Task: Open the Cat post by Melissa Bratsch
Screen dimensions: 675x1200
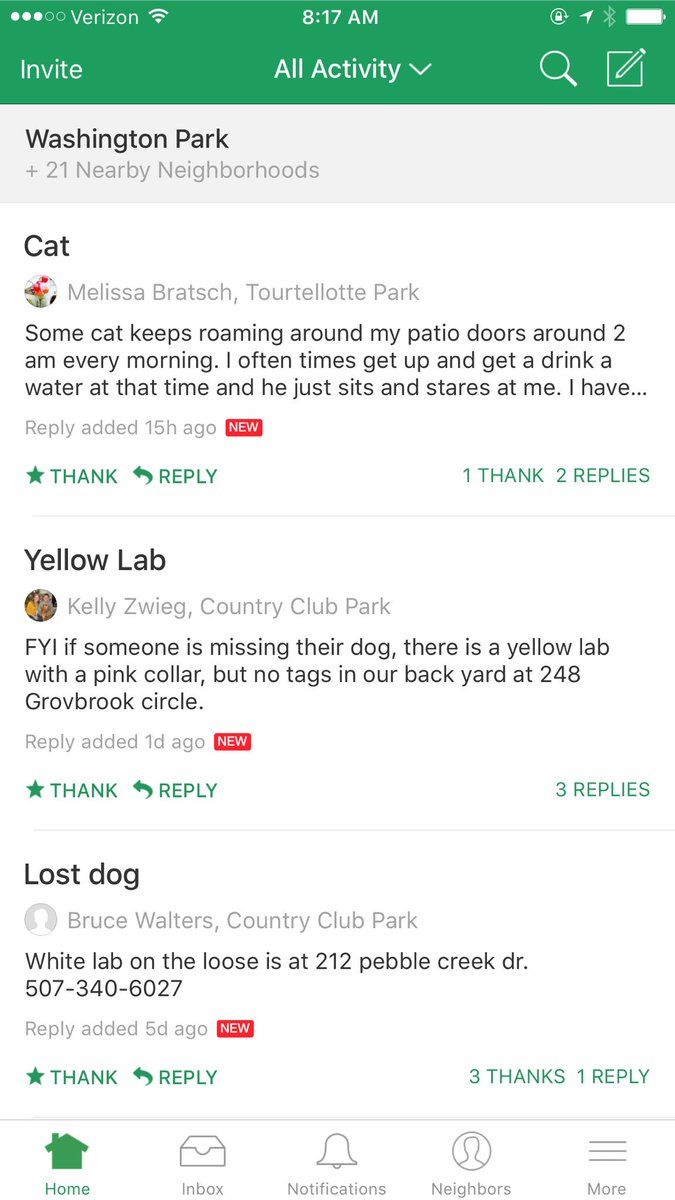Action: (x=337, y=360)
